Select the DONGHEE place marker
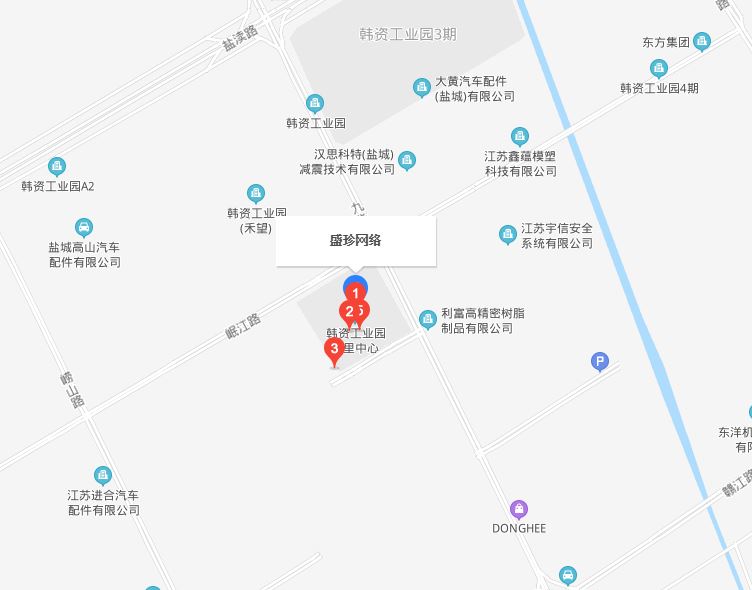 coord(519,509)
